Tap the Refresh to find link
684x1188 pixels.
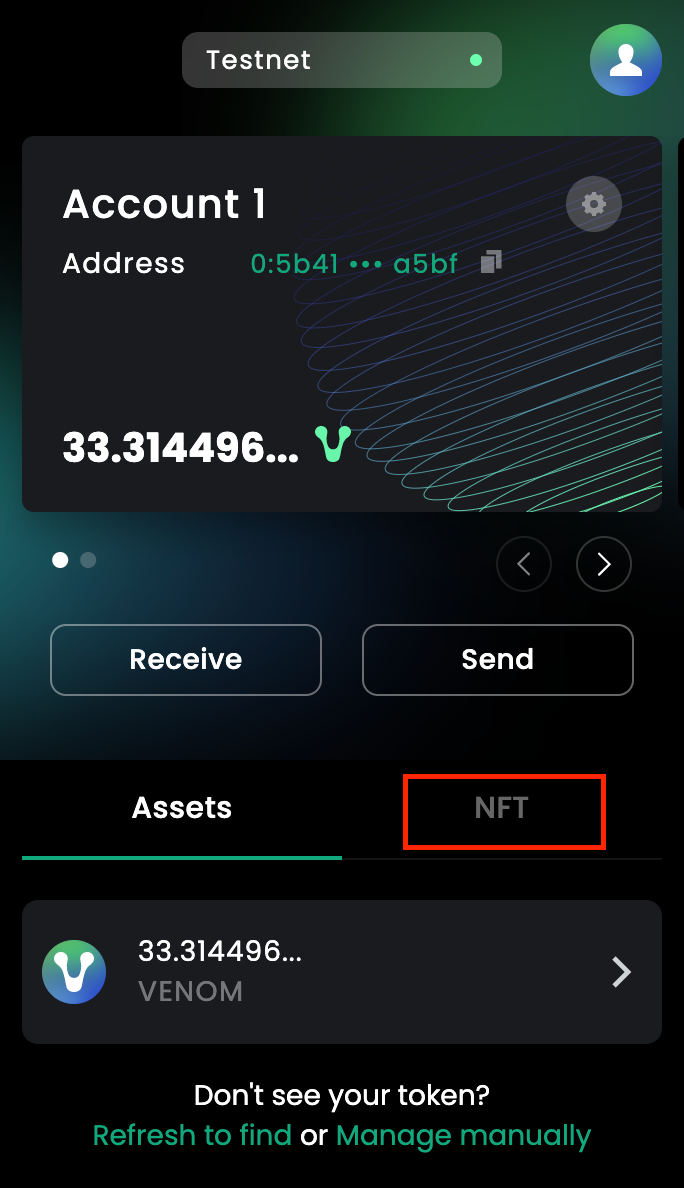pos(192,1136)
